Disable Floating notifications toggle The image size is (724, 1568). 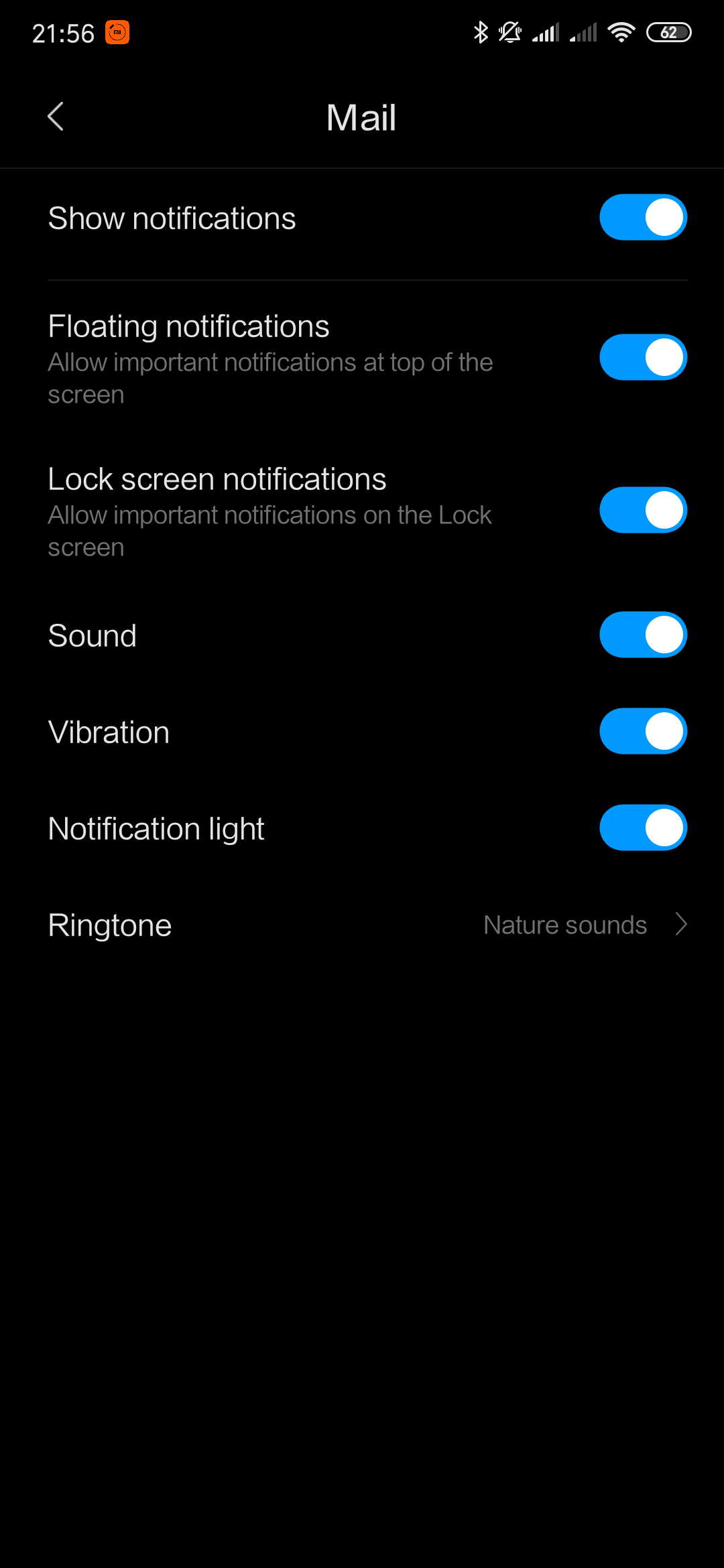click(642, 357)
